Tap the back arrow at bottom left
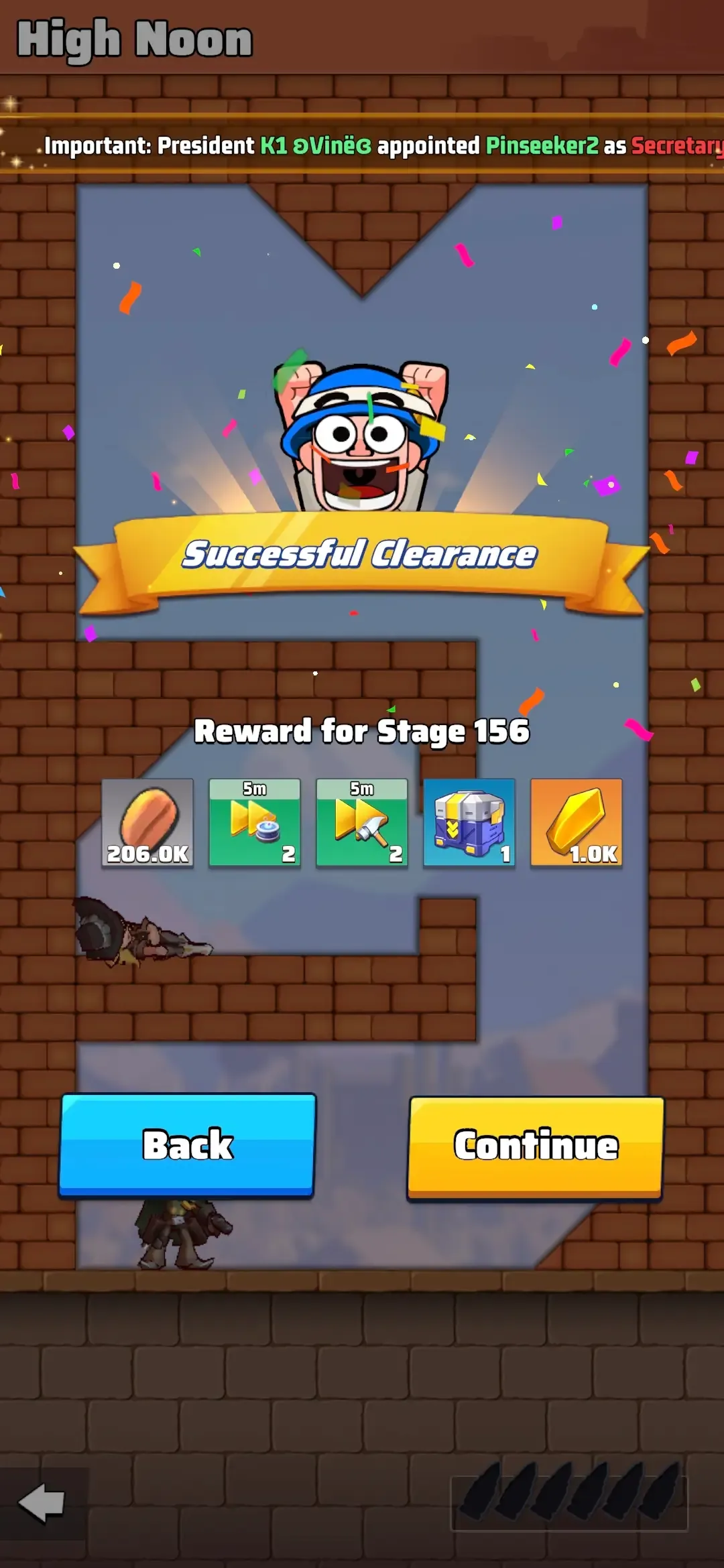The image size is (724, 1568). point(42,1502)
